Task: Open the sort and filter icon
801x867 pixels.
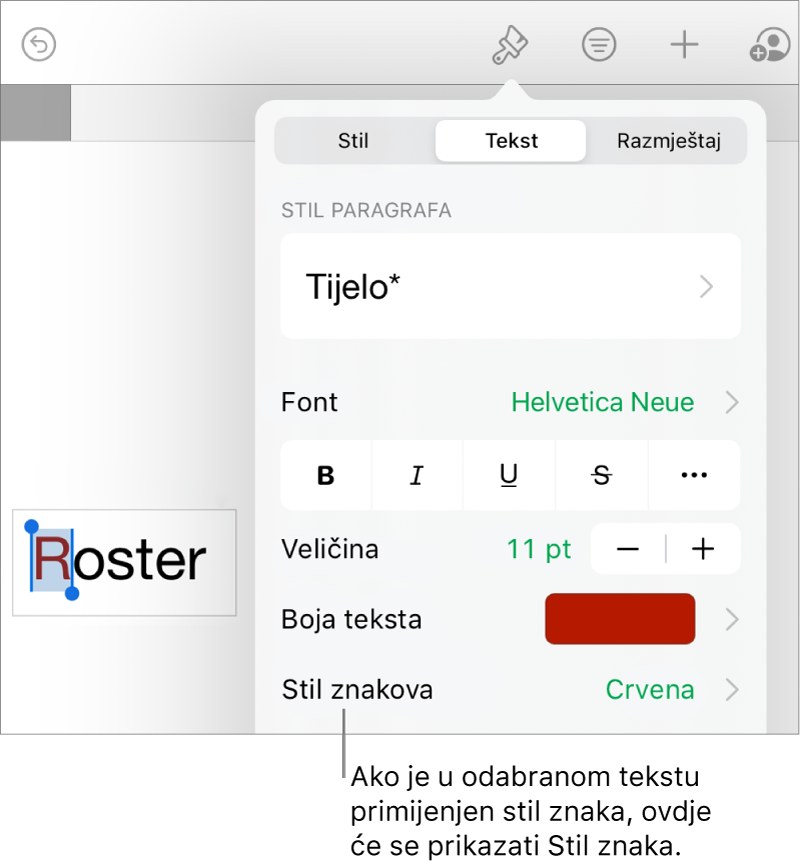Action: (599, 45)
